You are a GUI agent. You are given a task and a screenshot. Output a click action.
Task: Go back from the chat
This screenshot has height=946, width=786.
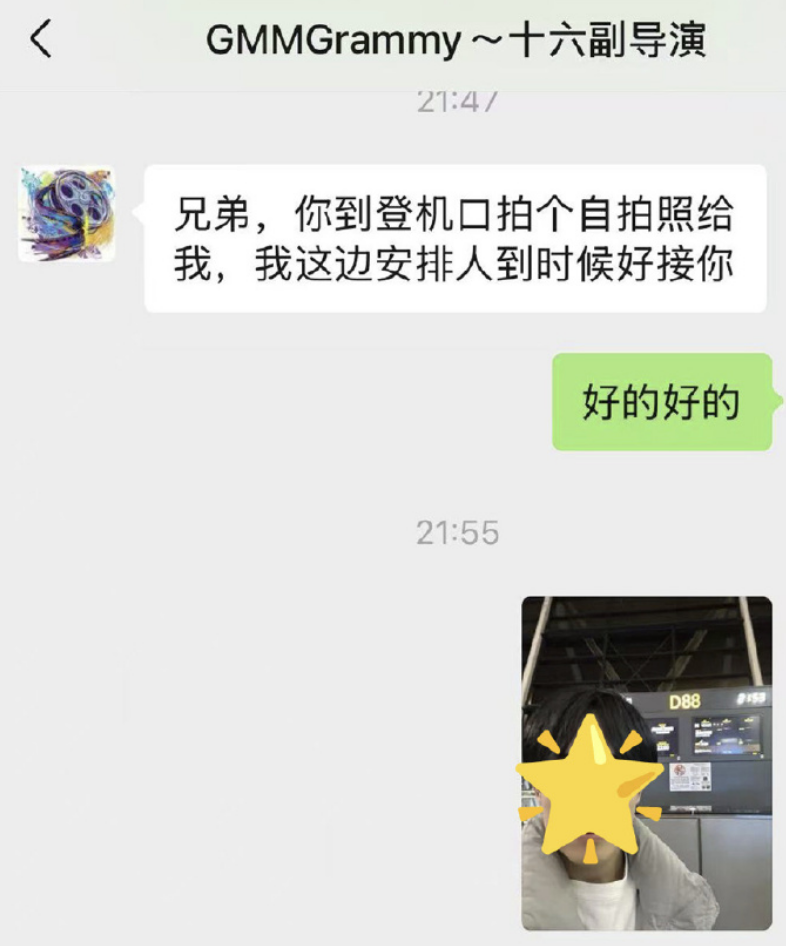click(x=40, y=40)
